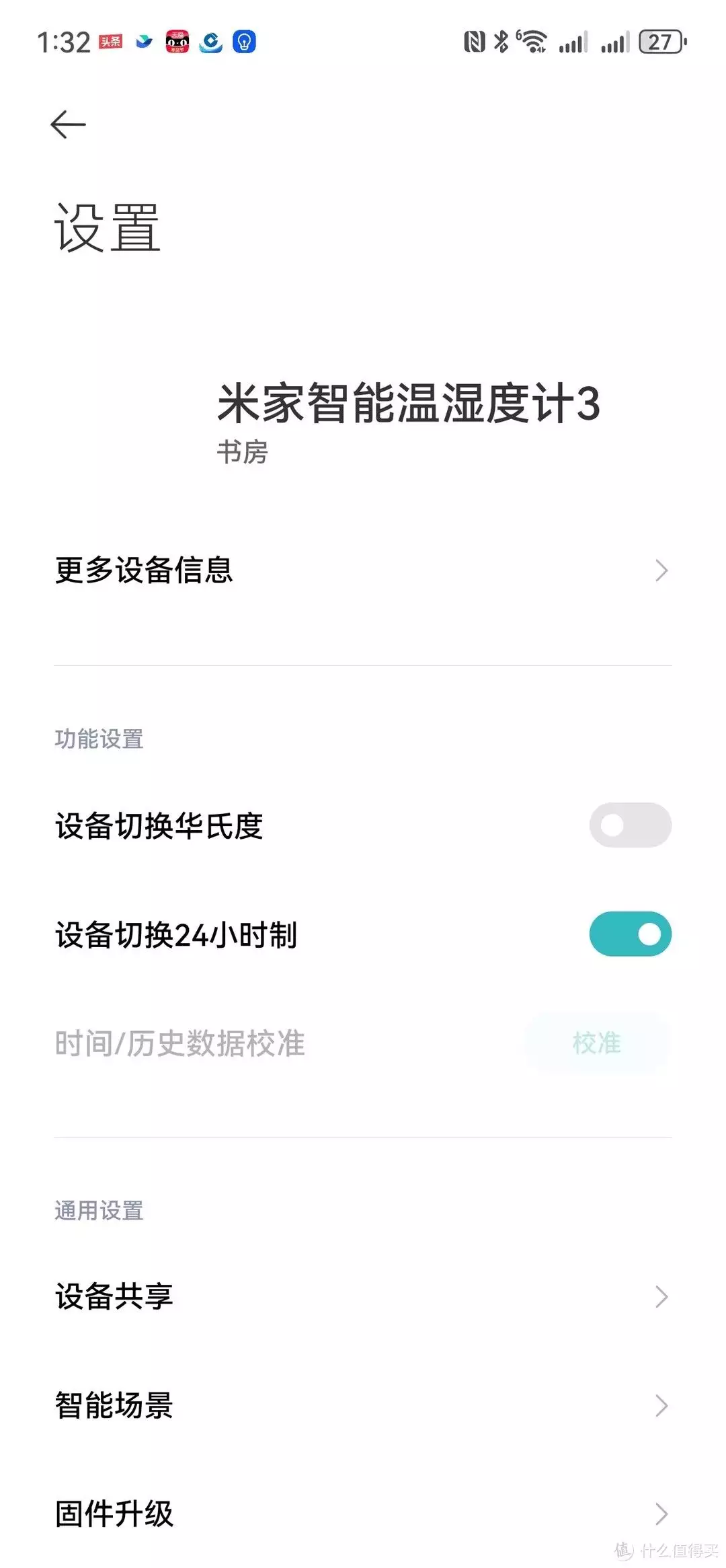Open 智能场景
This screenshot has width=726, height=1568.
pos(363,1405)
